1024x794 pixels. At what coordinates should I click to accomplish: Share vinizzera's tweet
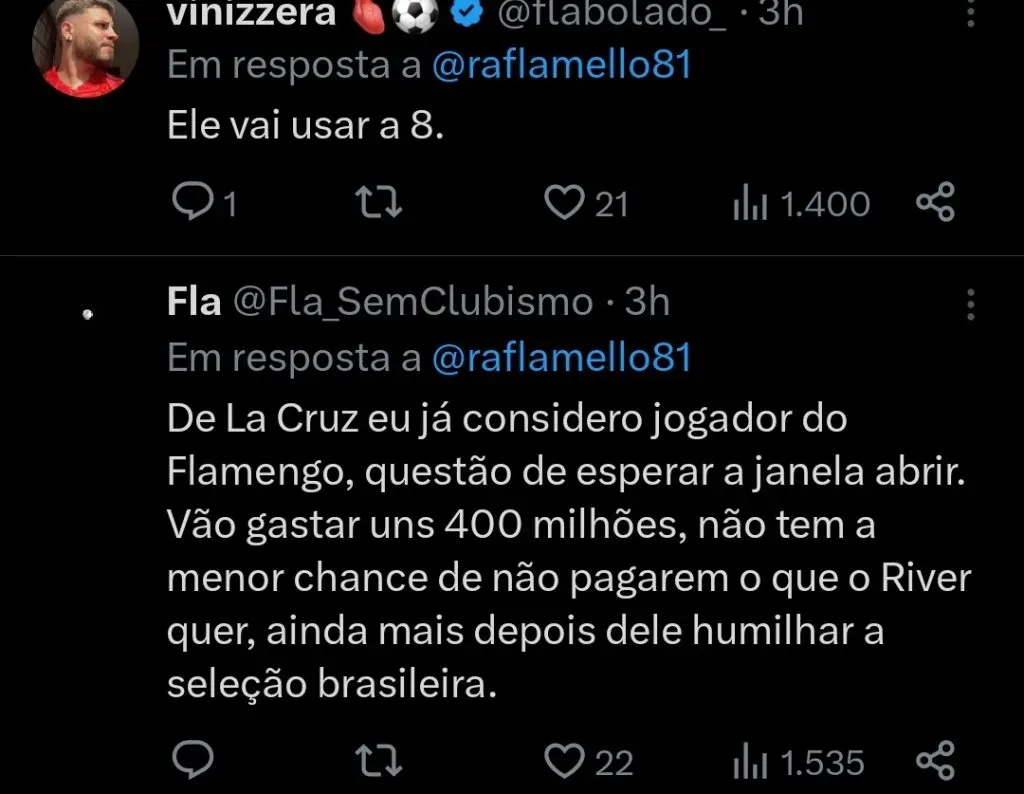936,203
